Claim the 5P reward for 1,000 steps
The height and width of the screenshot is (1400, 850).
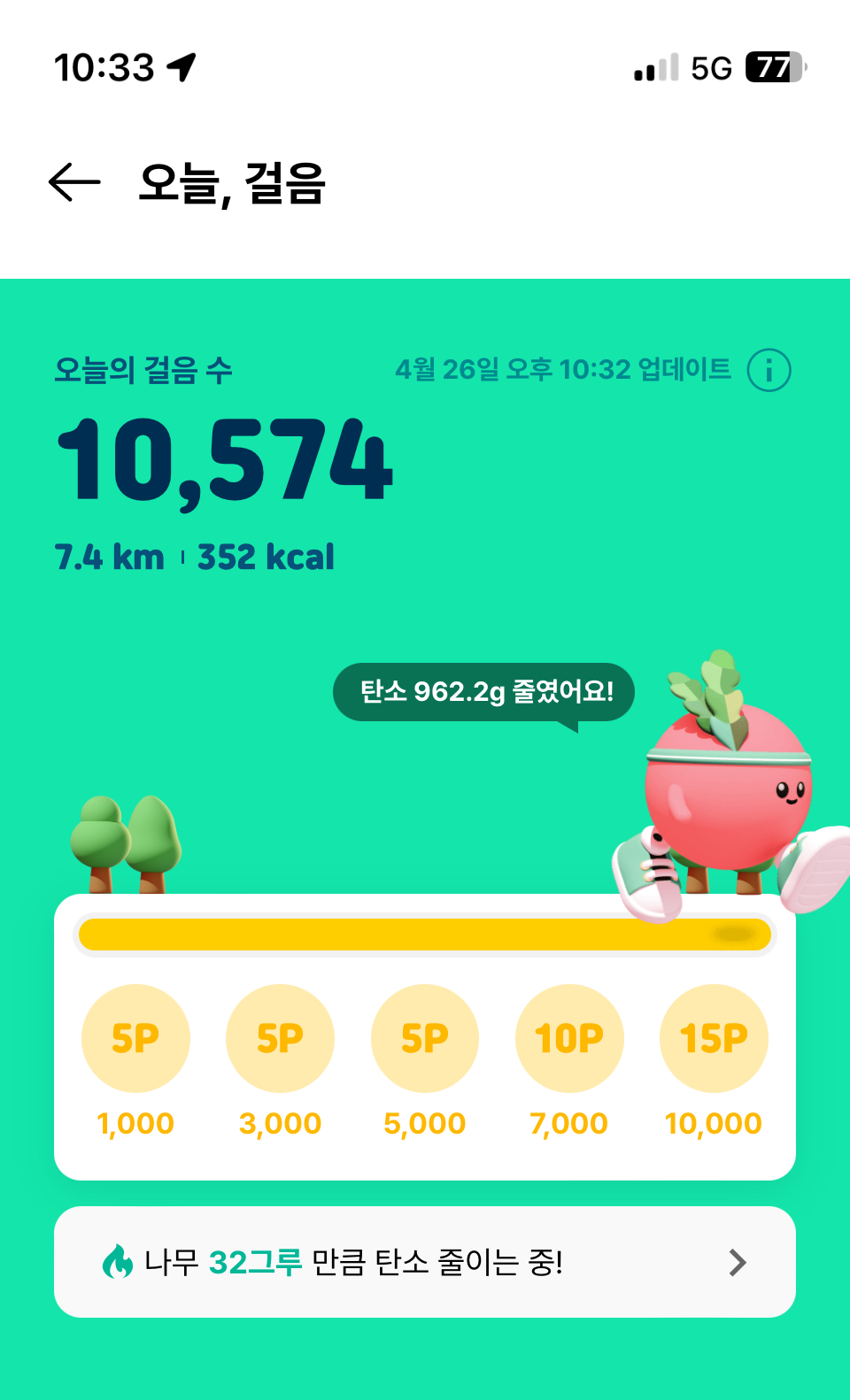(x=135, y=1038)
